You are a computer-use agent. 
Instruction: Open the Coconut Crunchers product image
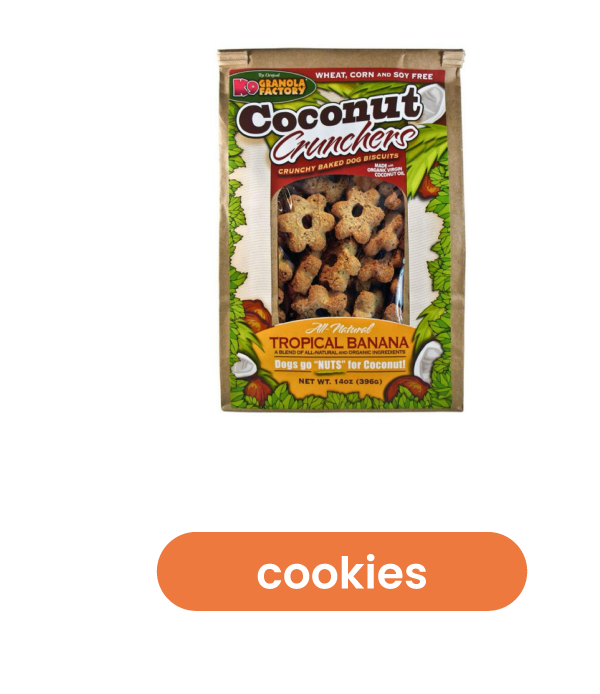(341, 230)
